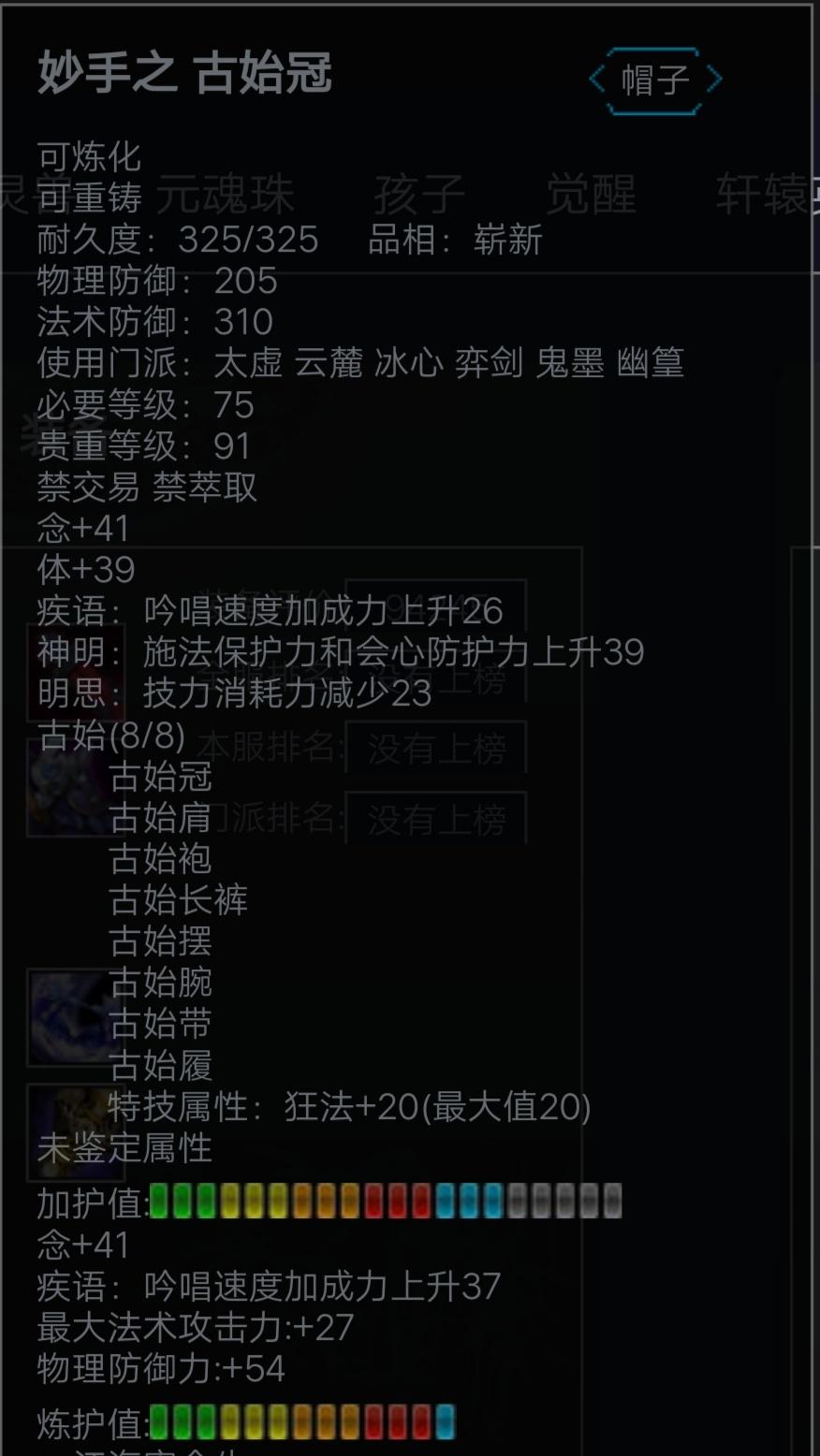Tap the 帽子 slot tag
This screenshot has width=820, height=1456.
tap(655, 80)
